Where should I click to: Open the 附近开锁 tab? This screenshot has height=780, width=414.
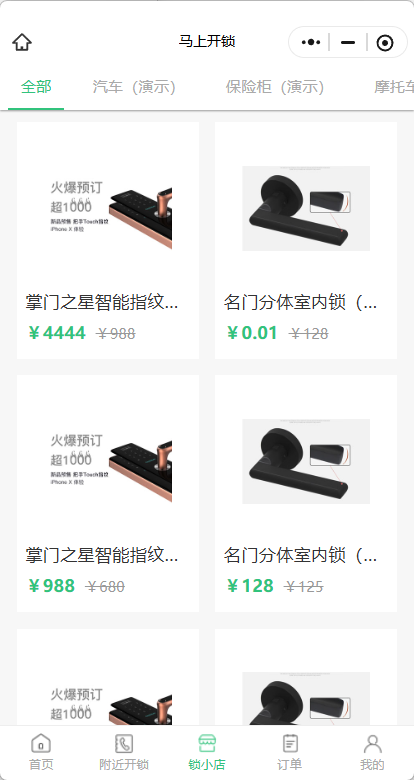(124, 752)
